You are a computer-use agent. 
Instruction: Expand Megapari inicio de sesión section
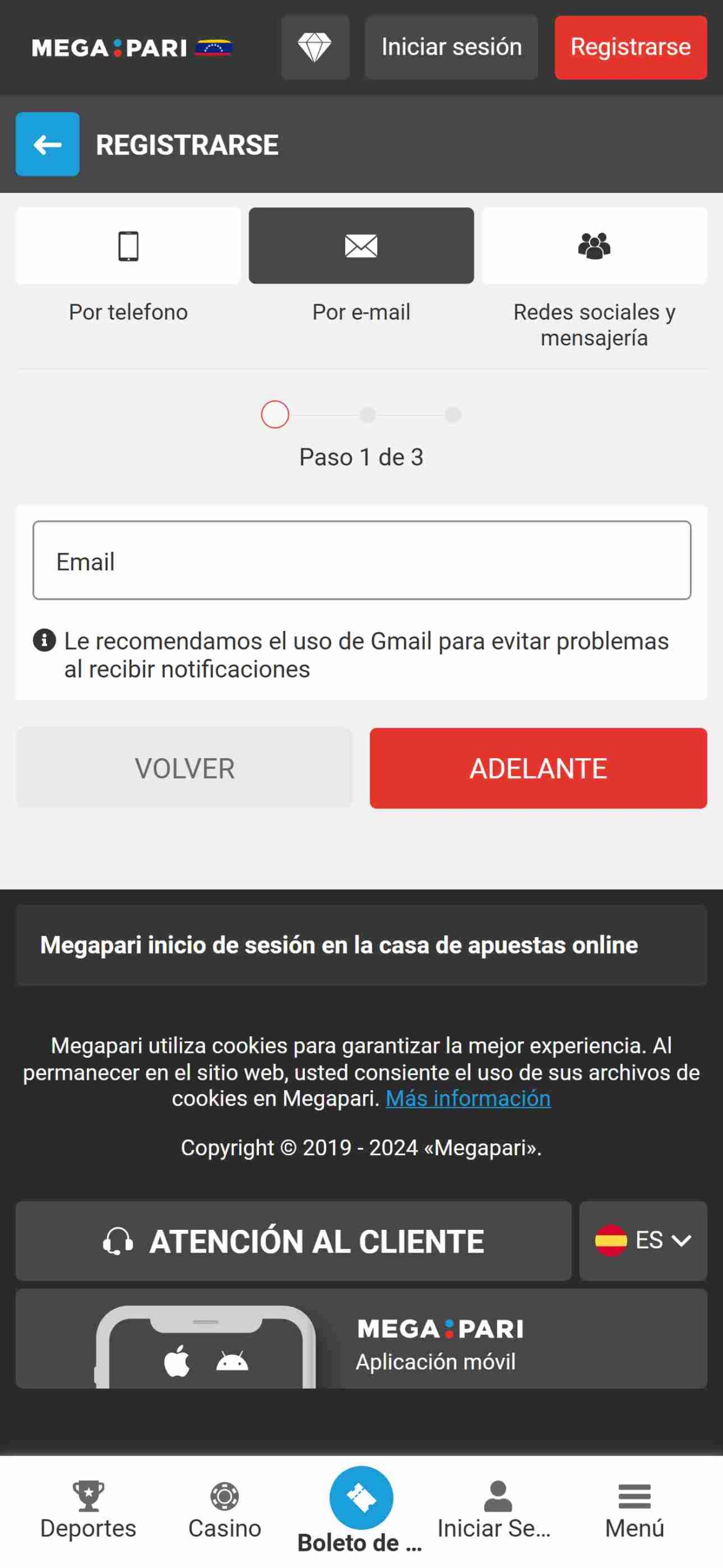[361, 945]
